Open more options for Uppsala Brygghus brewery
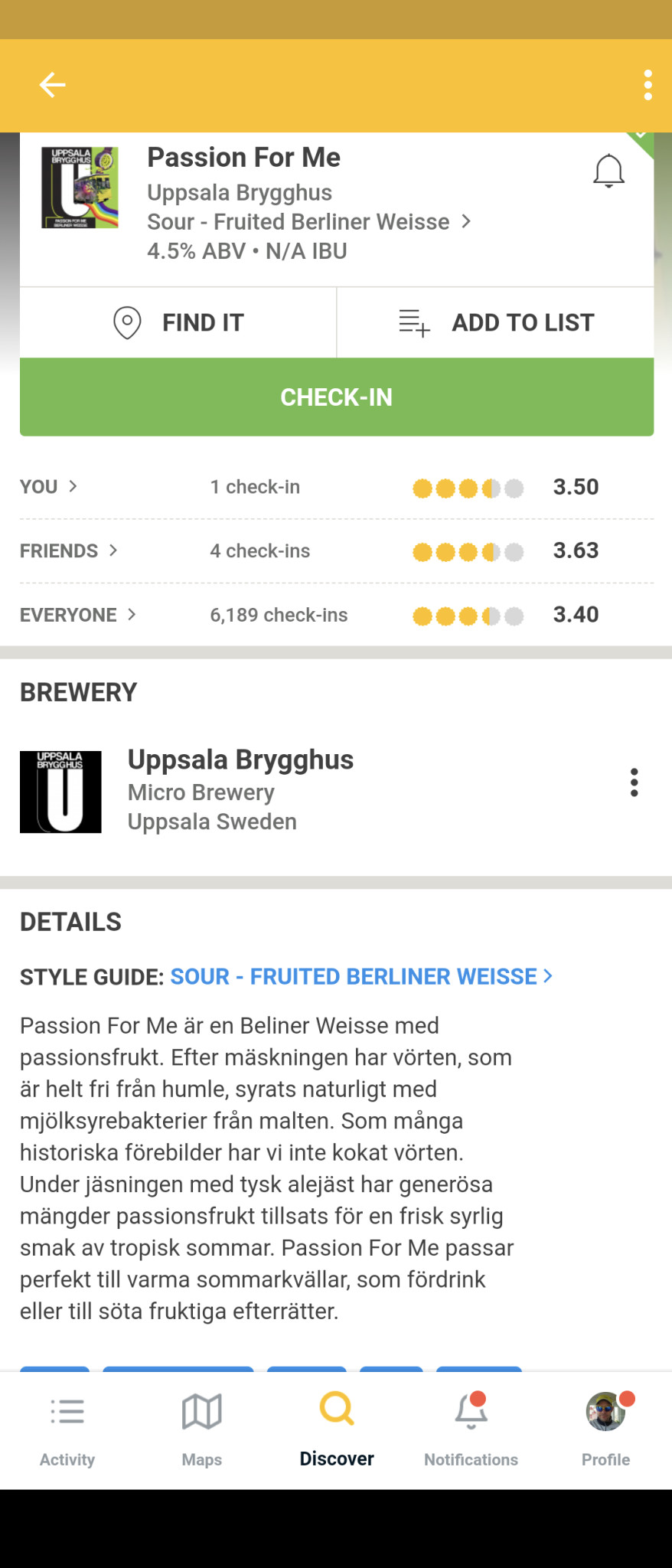This screenshot has width=672, height=1568. point(634,782)
